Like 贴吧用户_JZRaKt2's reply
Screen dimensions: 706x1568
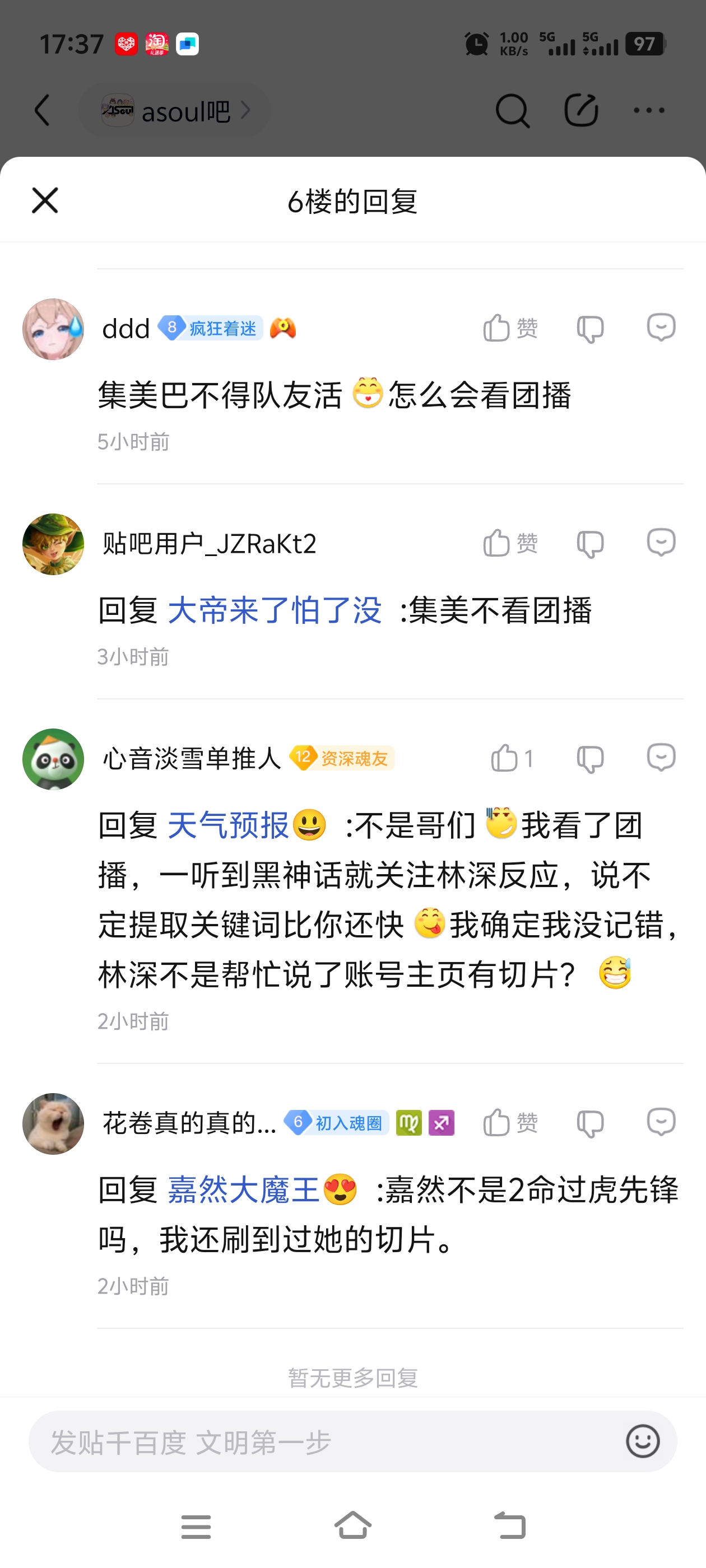[509, 543]
